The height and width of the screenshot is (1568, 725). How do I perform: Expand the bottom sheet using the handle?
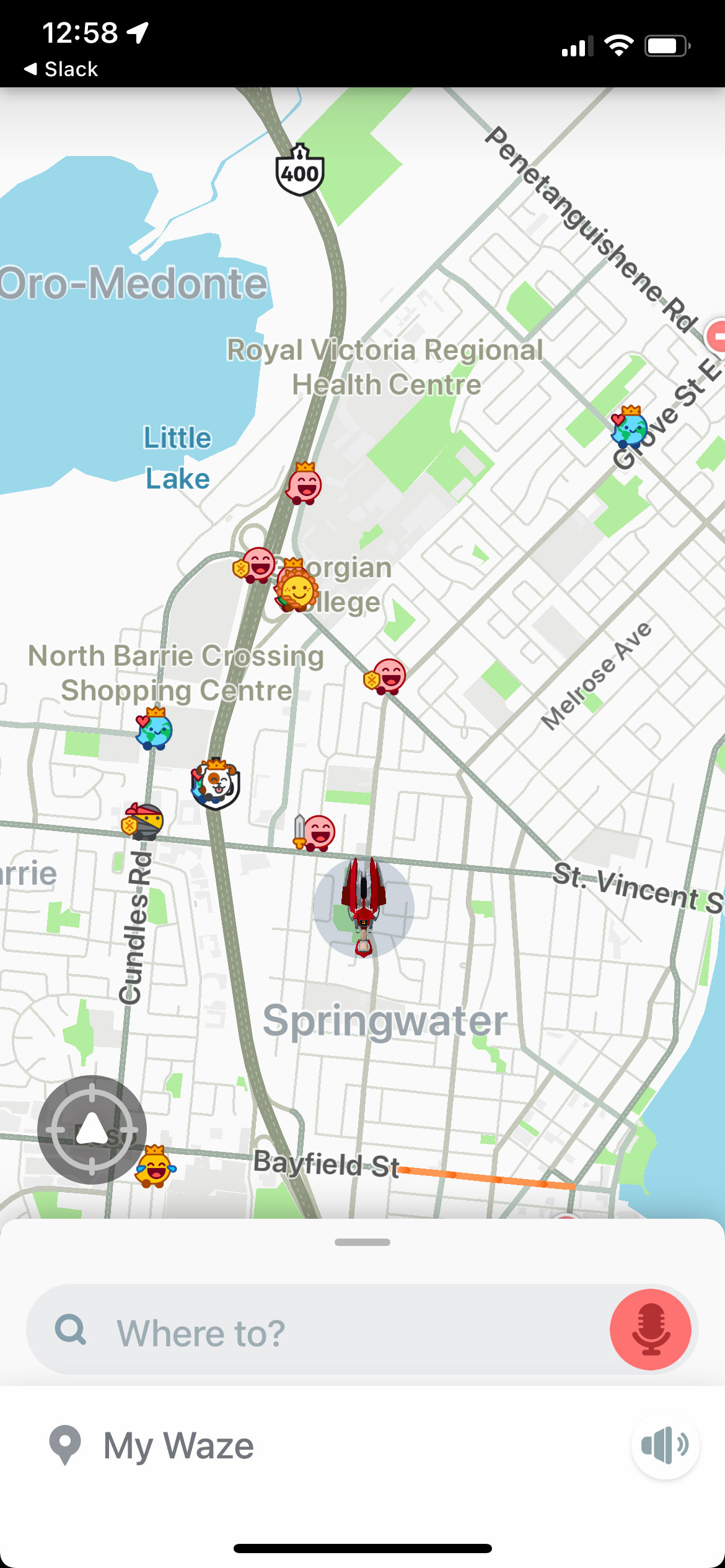(x=362, y=1242)
